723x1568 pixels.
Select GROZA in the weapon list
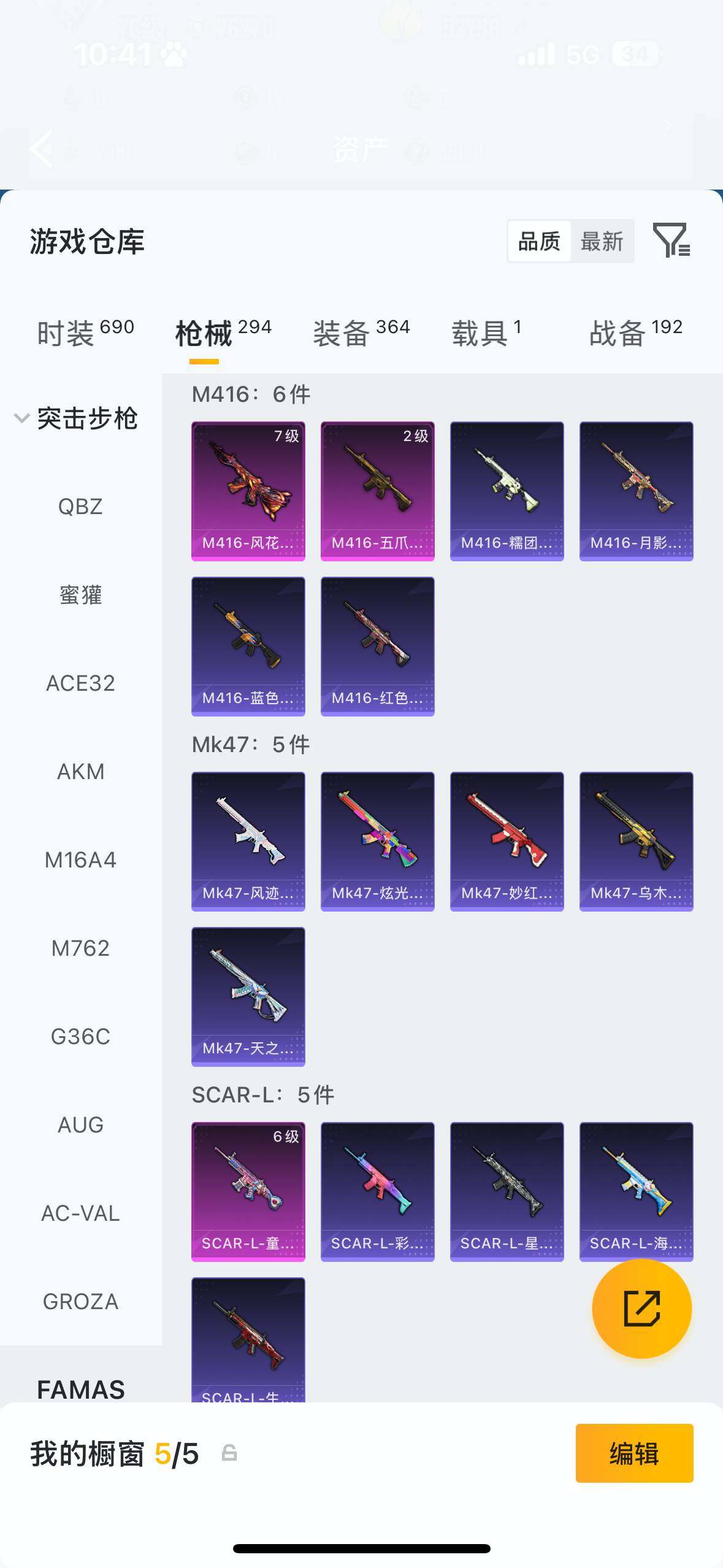[x=80, y=1302]
